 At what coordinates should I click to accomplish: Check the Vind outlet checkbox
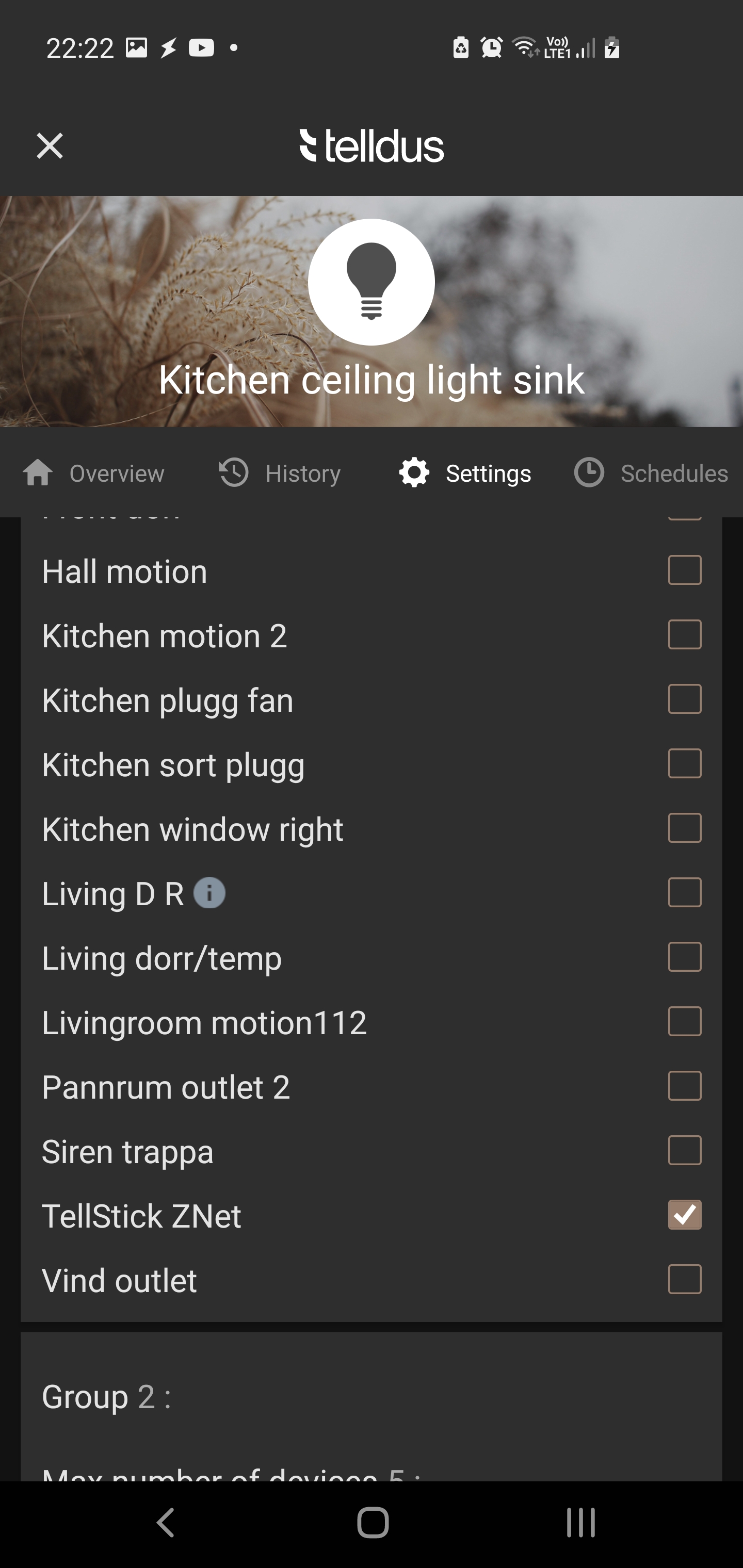[685, 1280]
